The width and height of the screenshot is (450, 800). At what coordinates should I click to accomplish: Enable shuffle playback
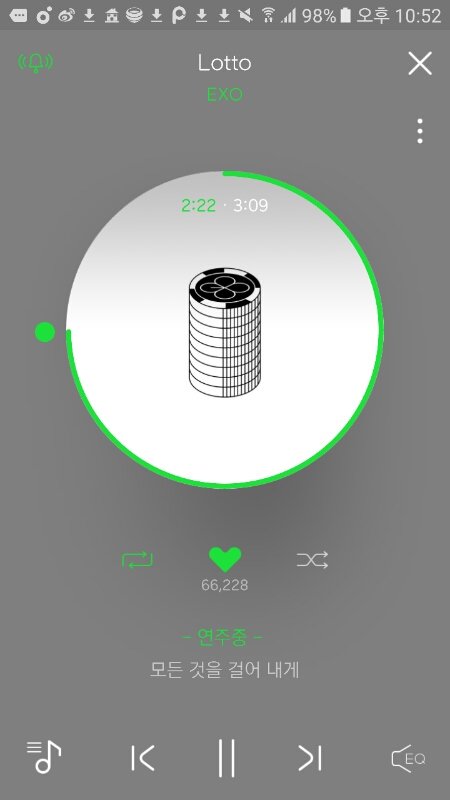tap(312, 560)
